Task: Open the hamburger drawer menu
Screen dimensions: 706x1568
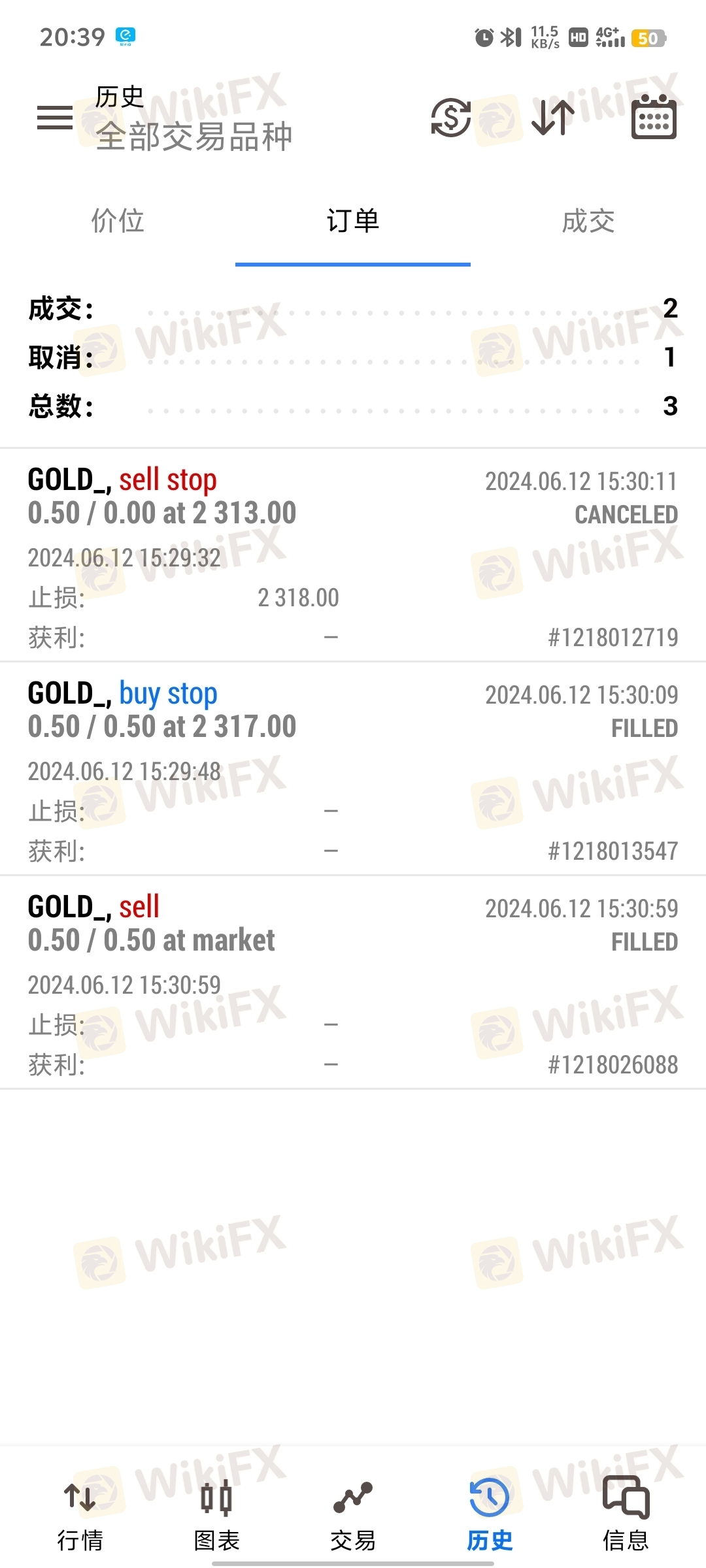Action: coord(55,118)
